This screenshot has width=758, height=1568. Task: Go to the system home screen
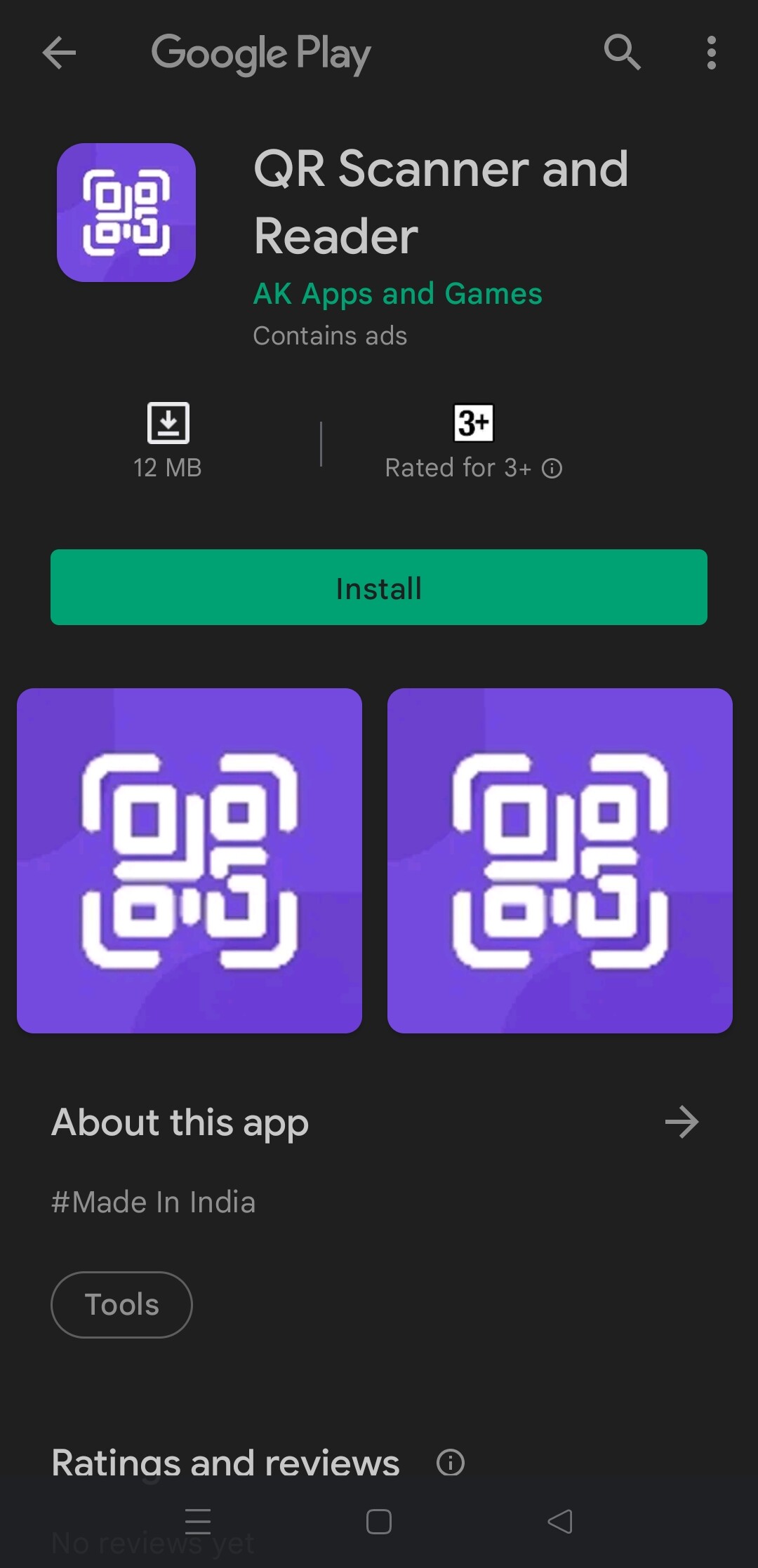tap(379, 1522)
